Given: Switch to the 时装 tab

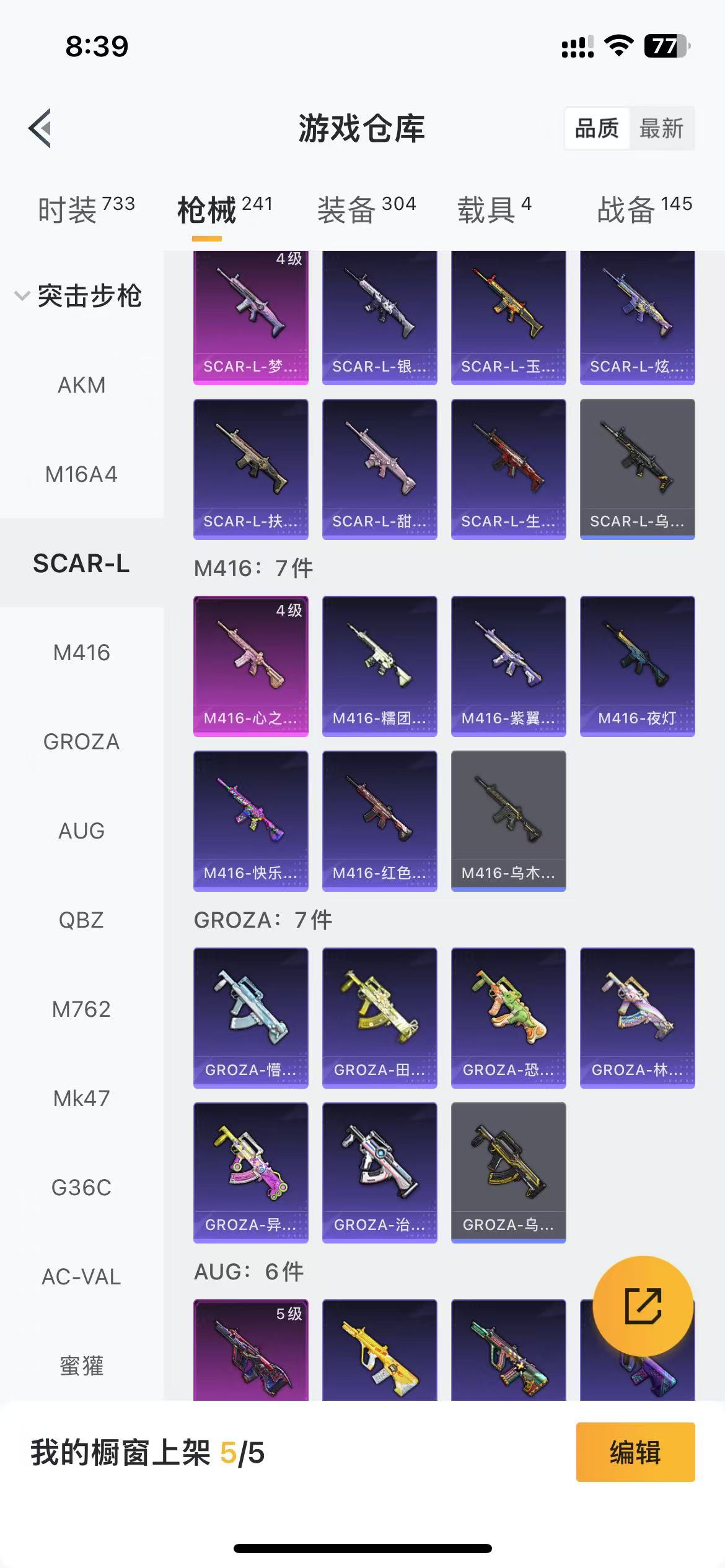Looking at the screenshot, I should (x=86, y=209).
